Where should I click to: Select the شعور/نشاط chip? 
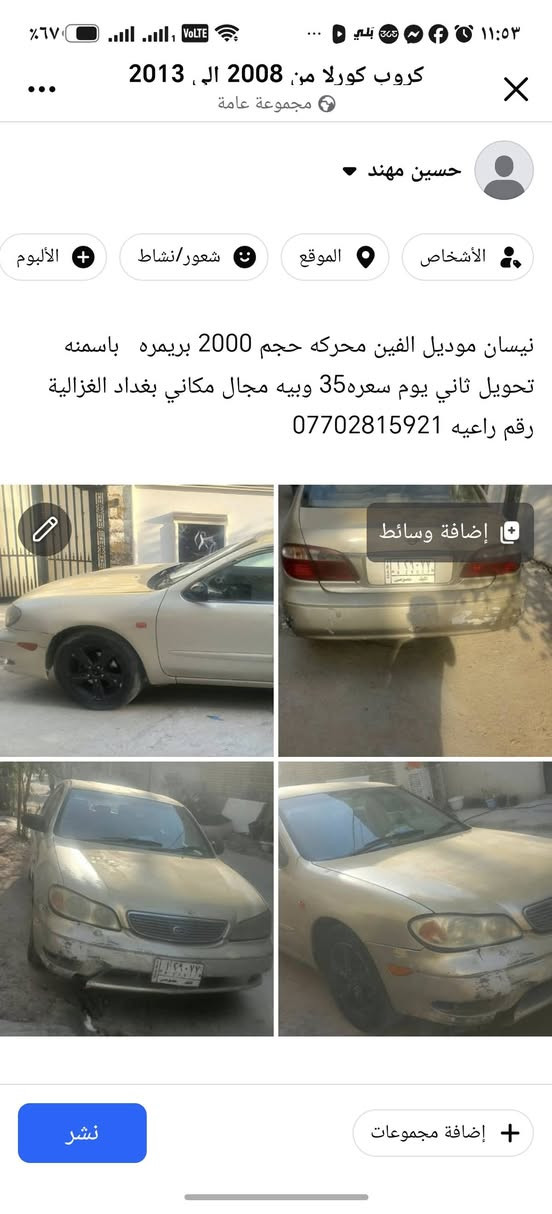[194, 257]
